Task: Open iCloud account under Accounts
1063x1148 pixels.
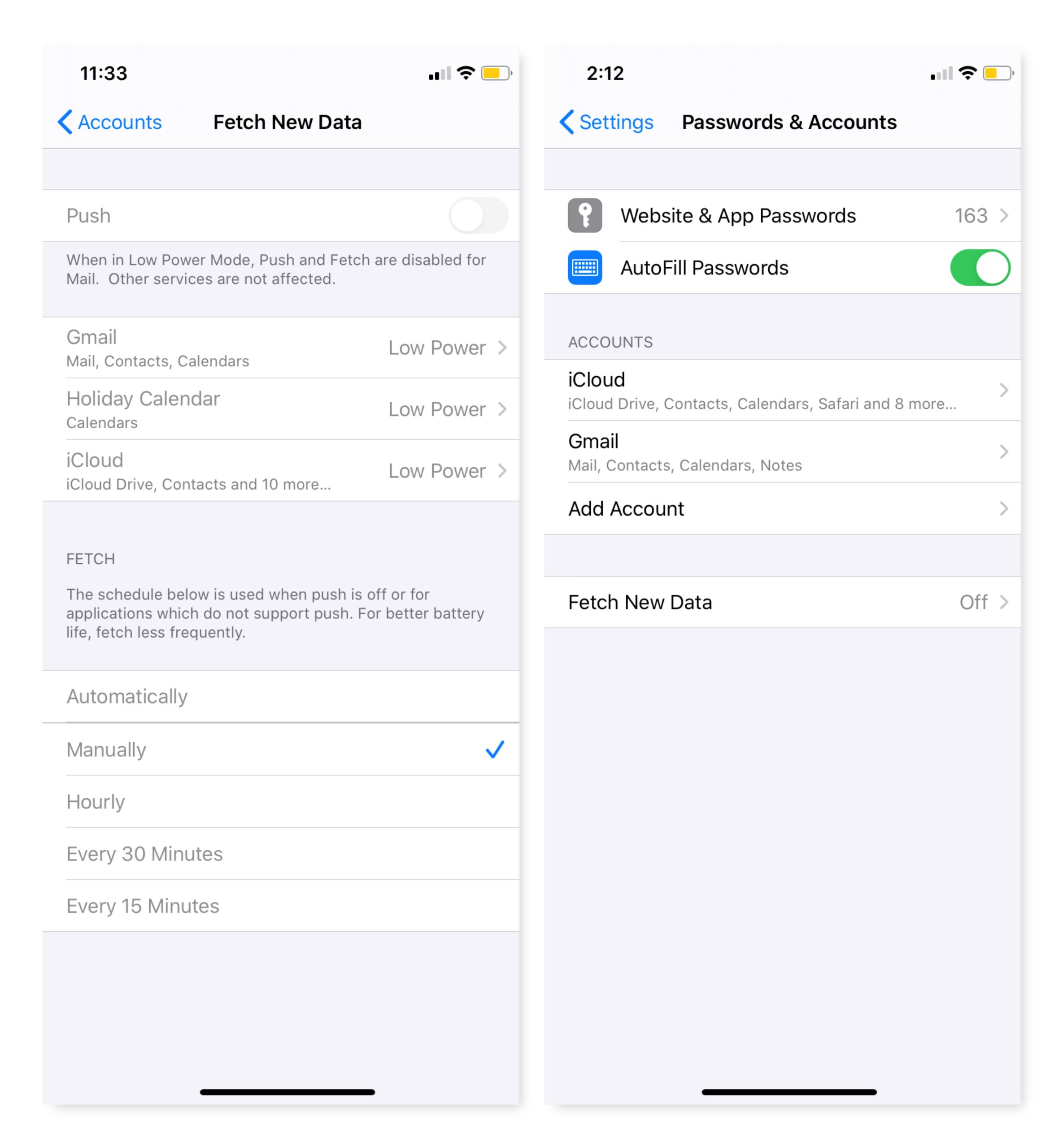Action: (782, 390)
